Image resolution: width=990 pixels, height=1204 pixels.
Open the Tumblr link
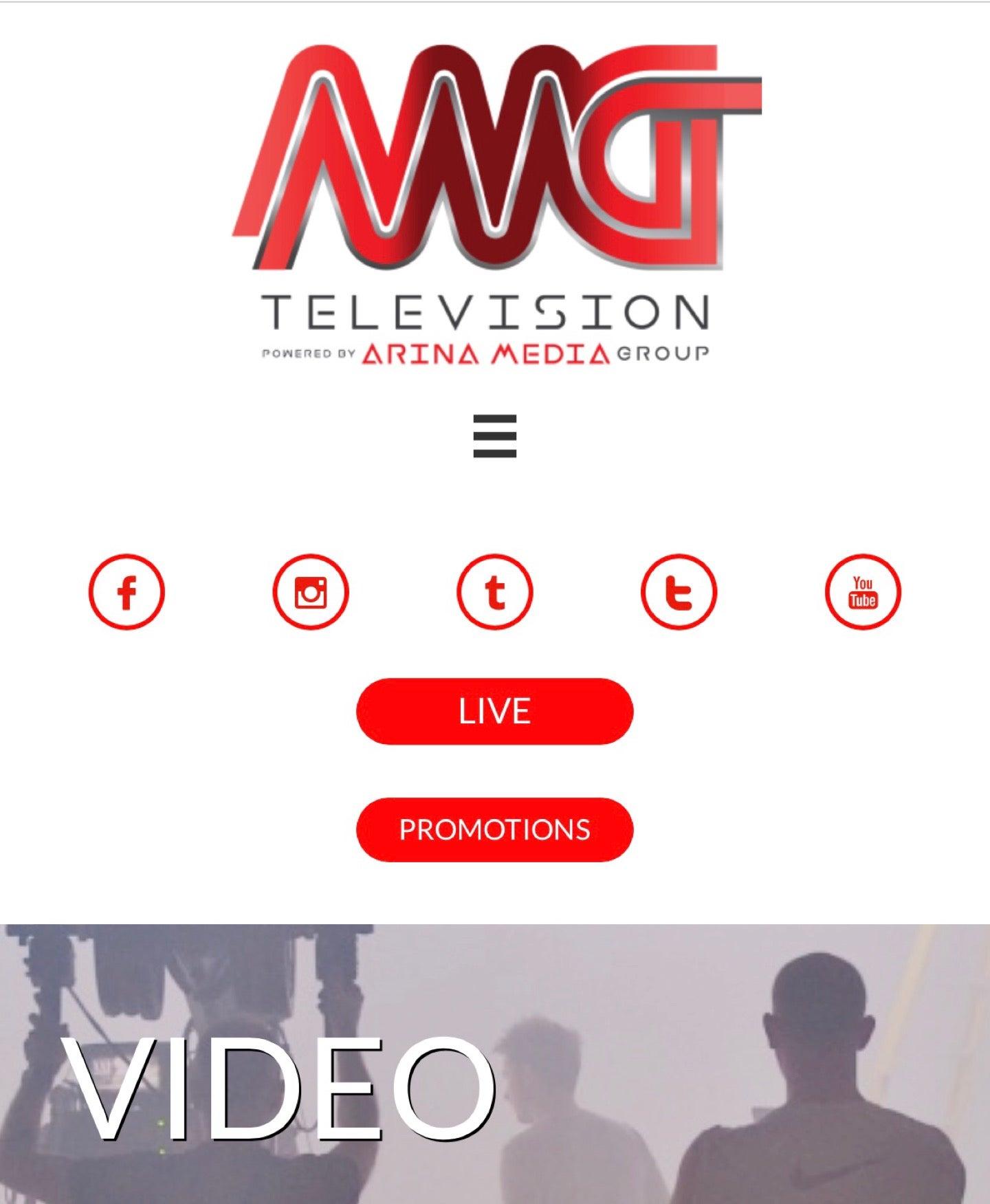tap(495, 591)
